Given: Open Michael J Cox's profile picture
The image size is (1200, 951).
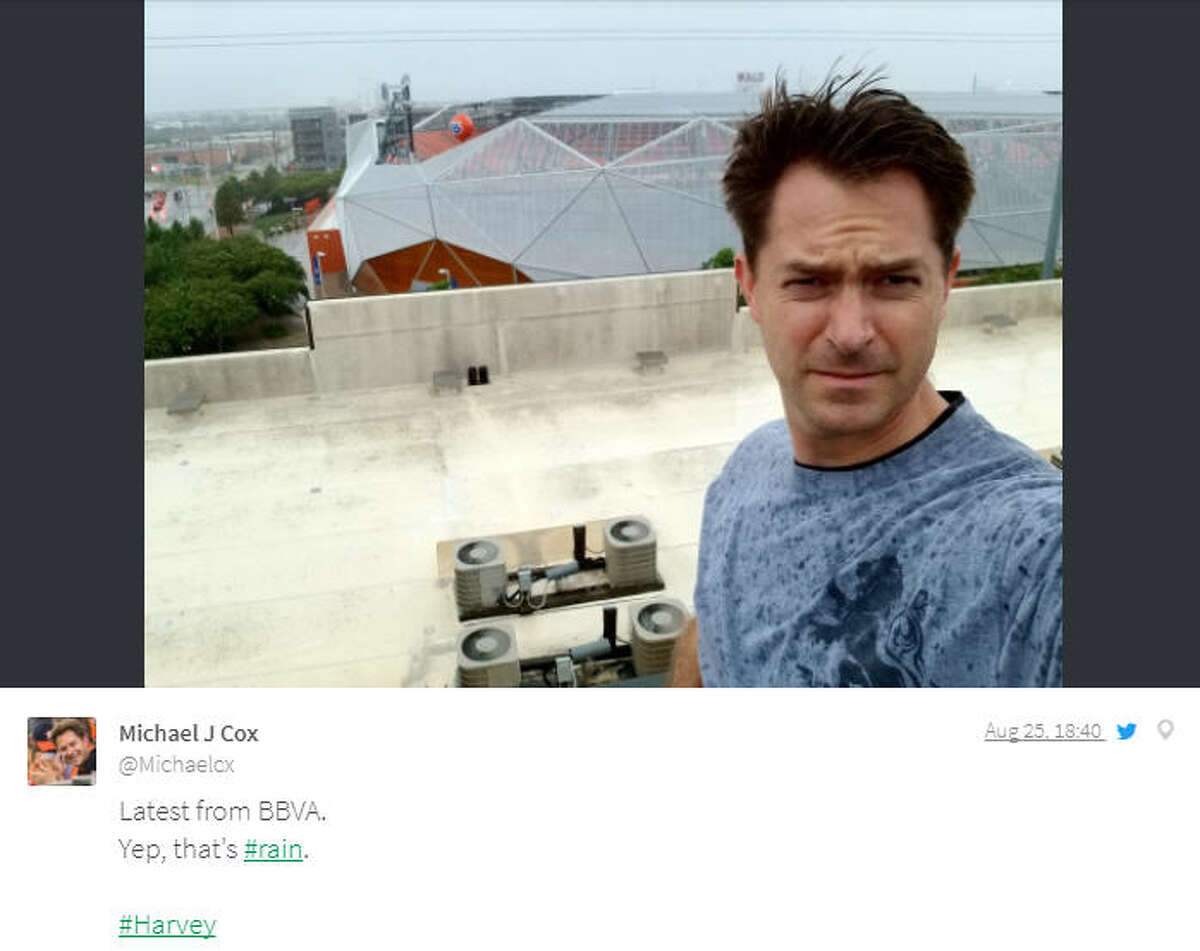Looking at the screenshot, I should [62, 751].
